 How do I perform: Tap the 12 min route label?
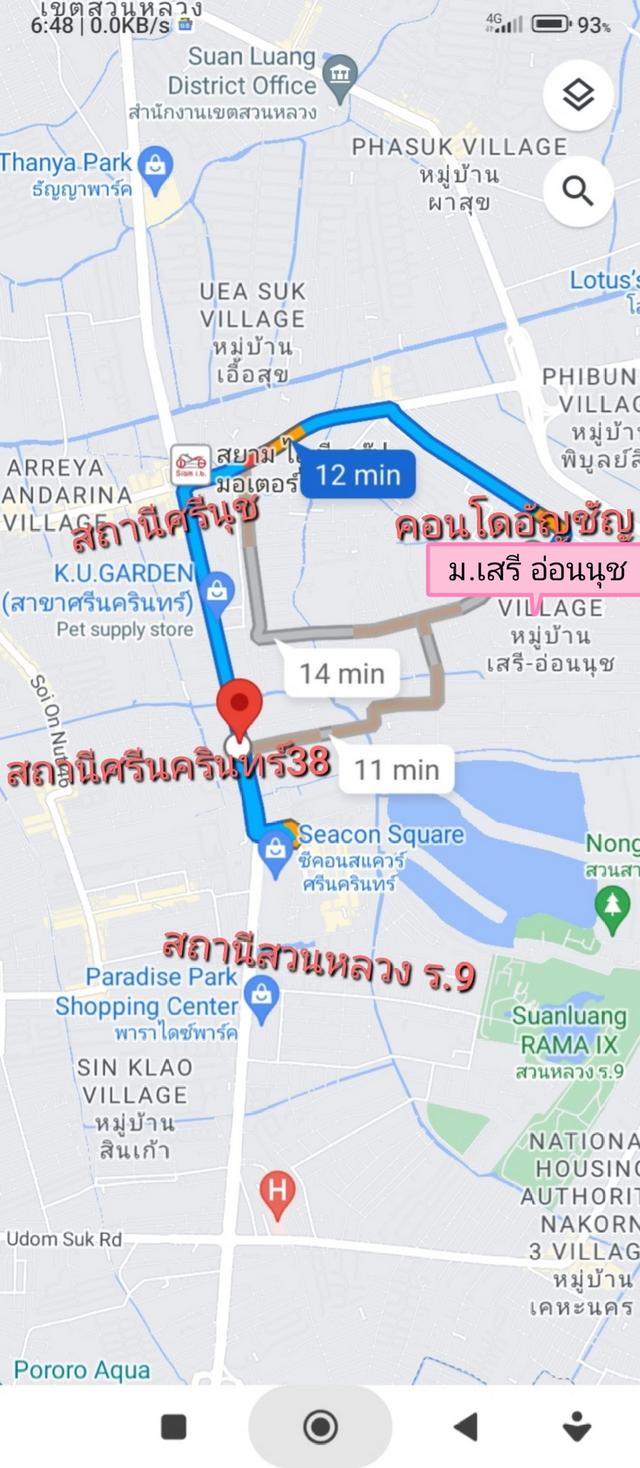pos(358,474)
